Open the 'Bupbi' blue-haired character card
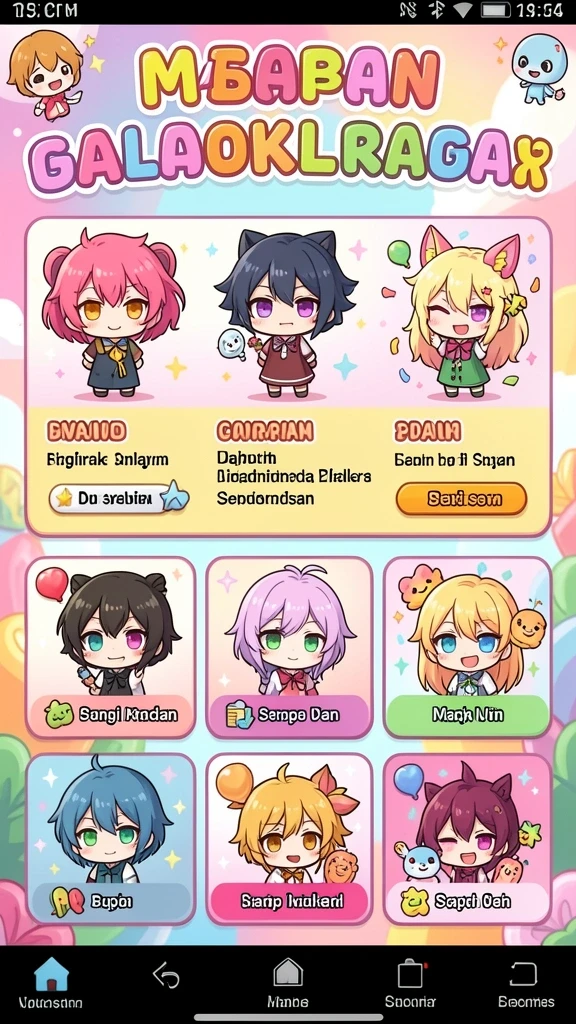This screenshot has height=1024, width=576. pyautogui.click(x=110, y=839)
